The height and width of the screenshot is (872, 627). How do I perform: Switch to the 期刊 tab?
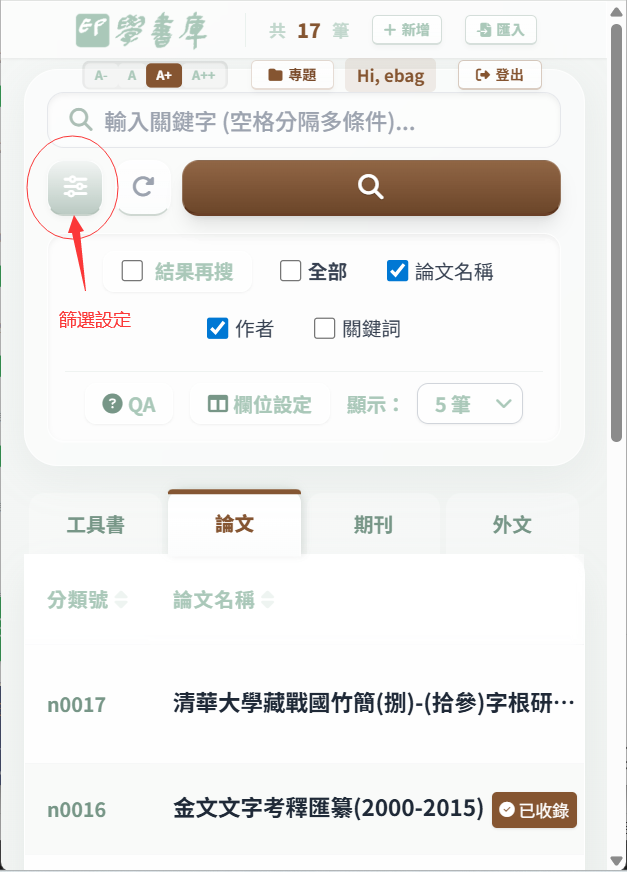click(x=373, y=525)
